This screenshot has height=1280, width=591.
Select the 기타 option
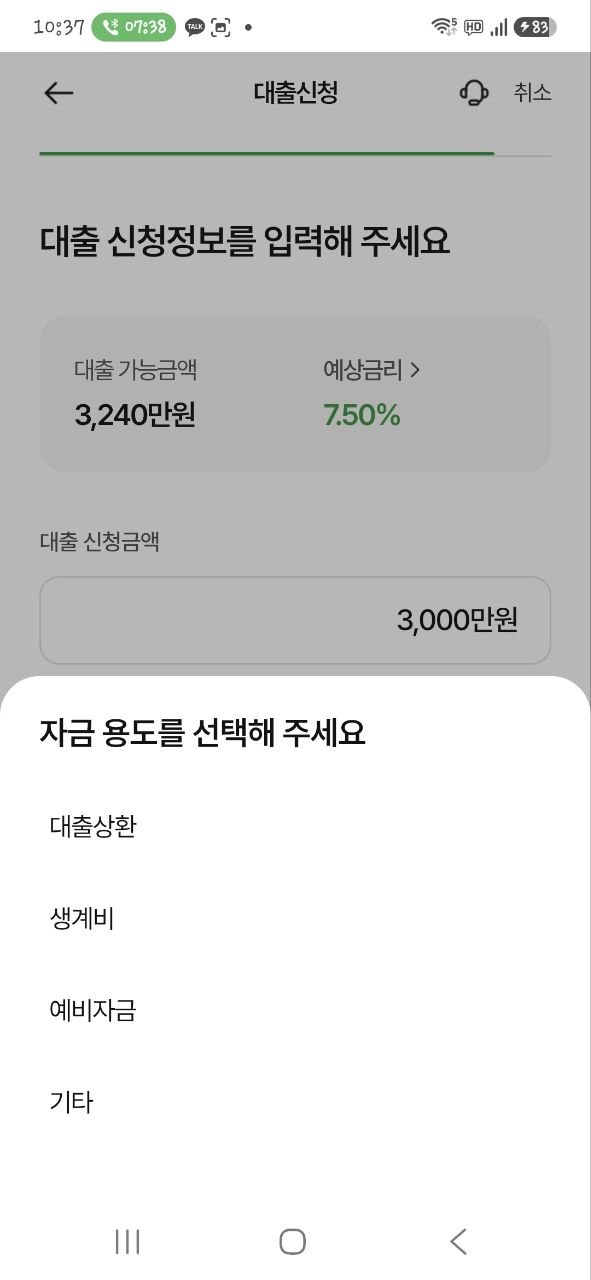295,1102
